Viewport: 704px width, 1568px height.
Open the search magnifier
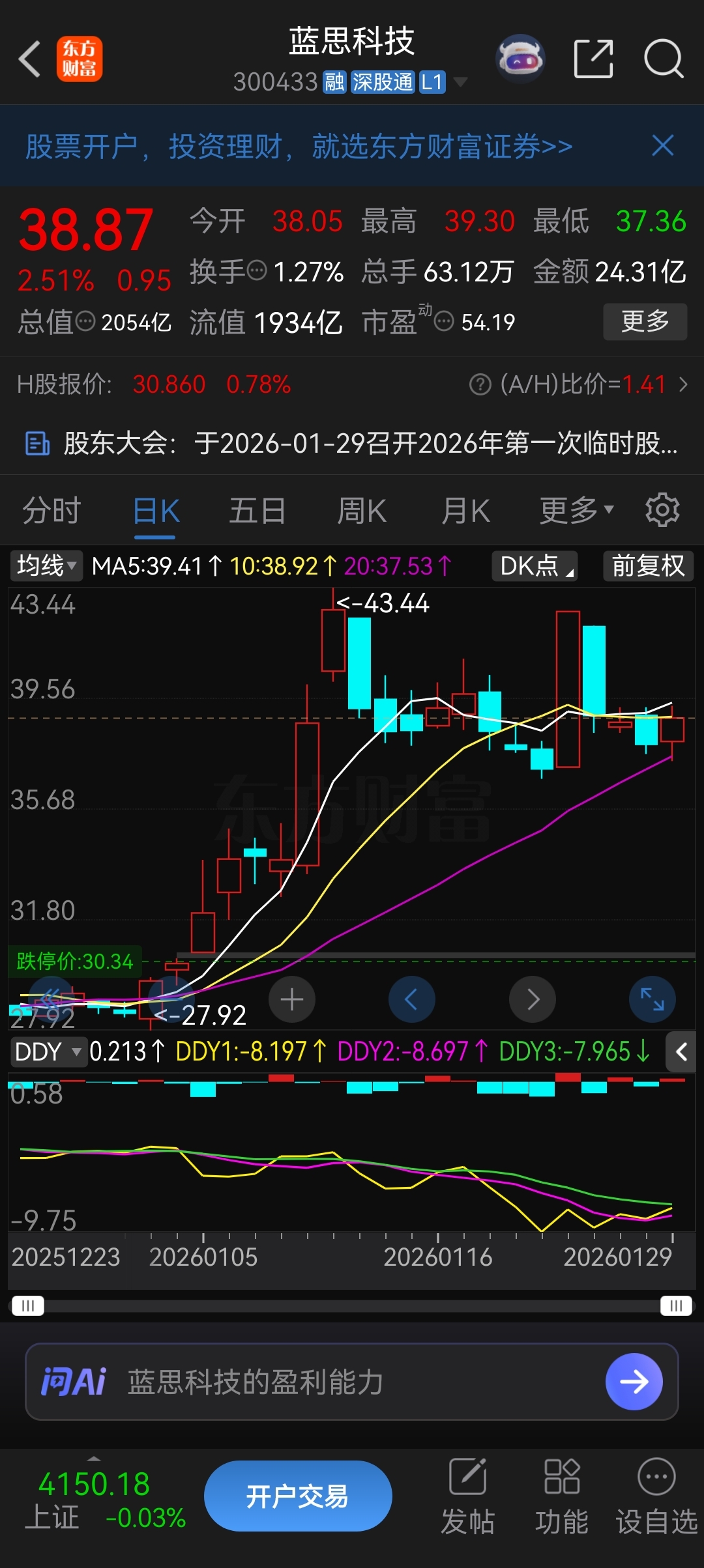pyautogui.click(x=663, y=59)
